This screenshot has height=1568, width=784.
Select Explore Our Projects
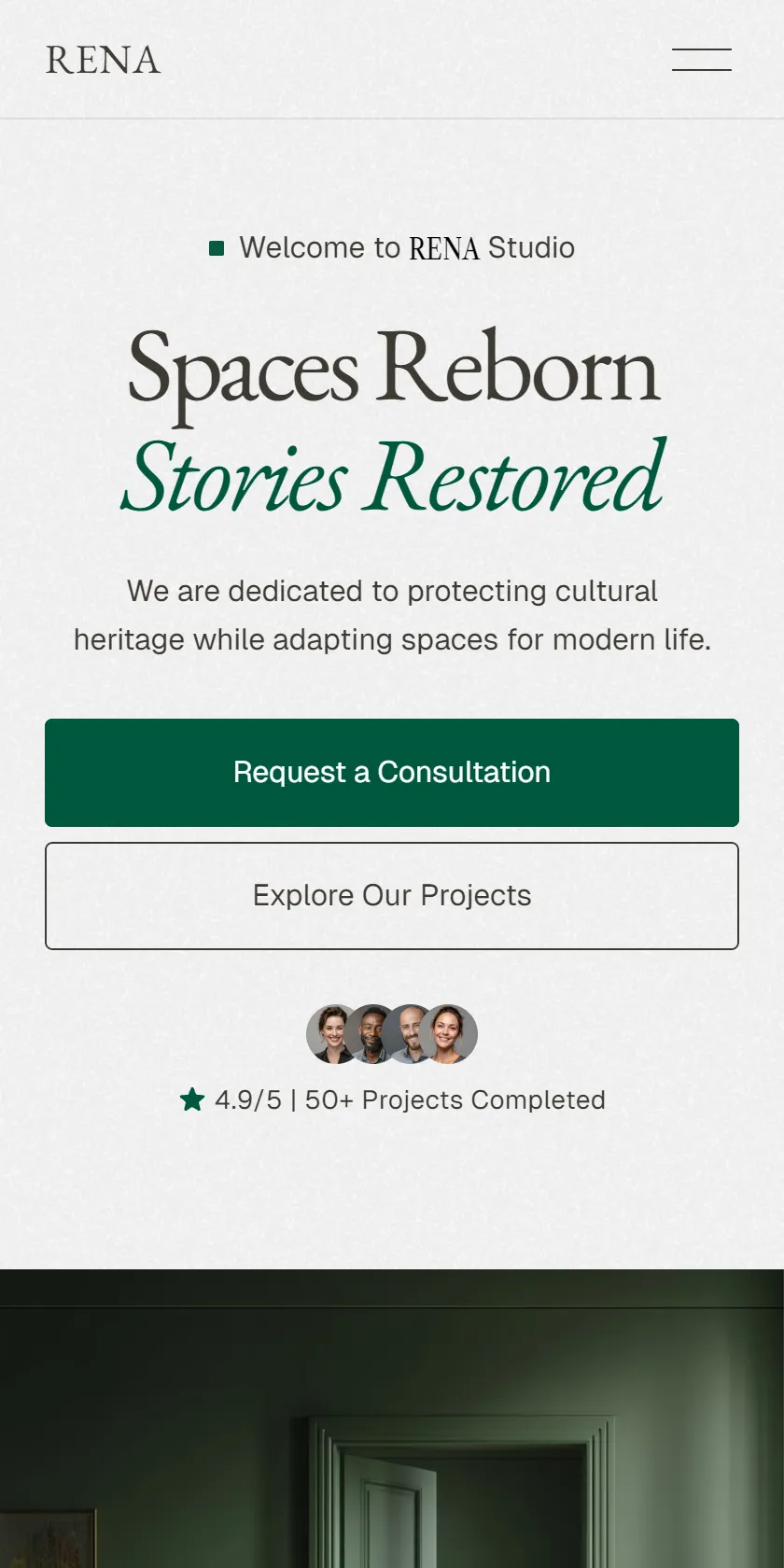click(392, 896)
